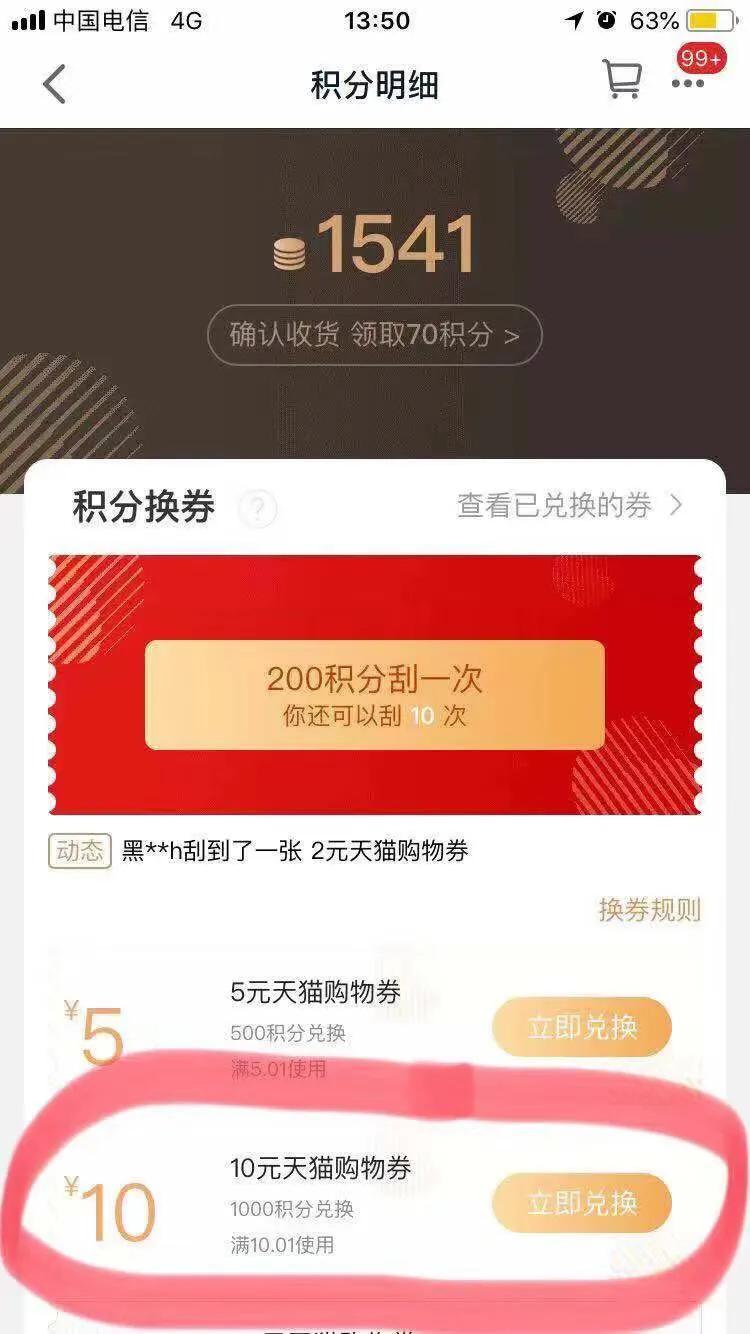Open the help question mark beside 积分换券
750x1334 pixels.
[x=258, y=509]
